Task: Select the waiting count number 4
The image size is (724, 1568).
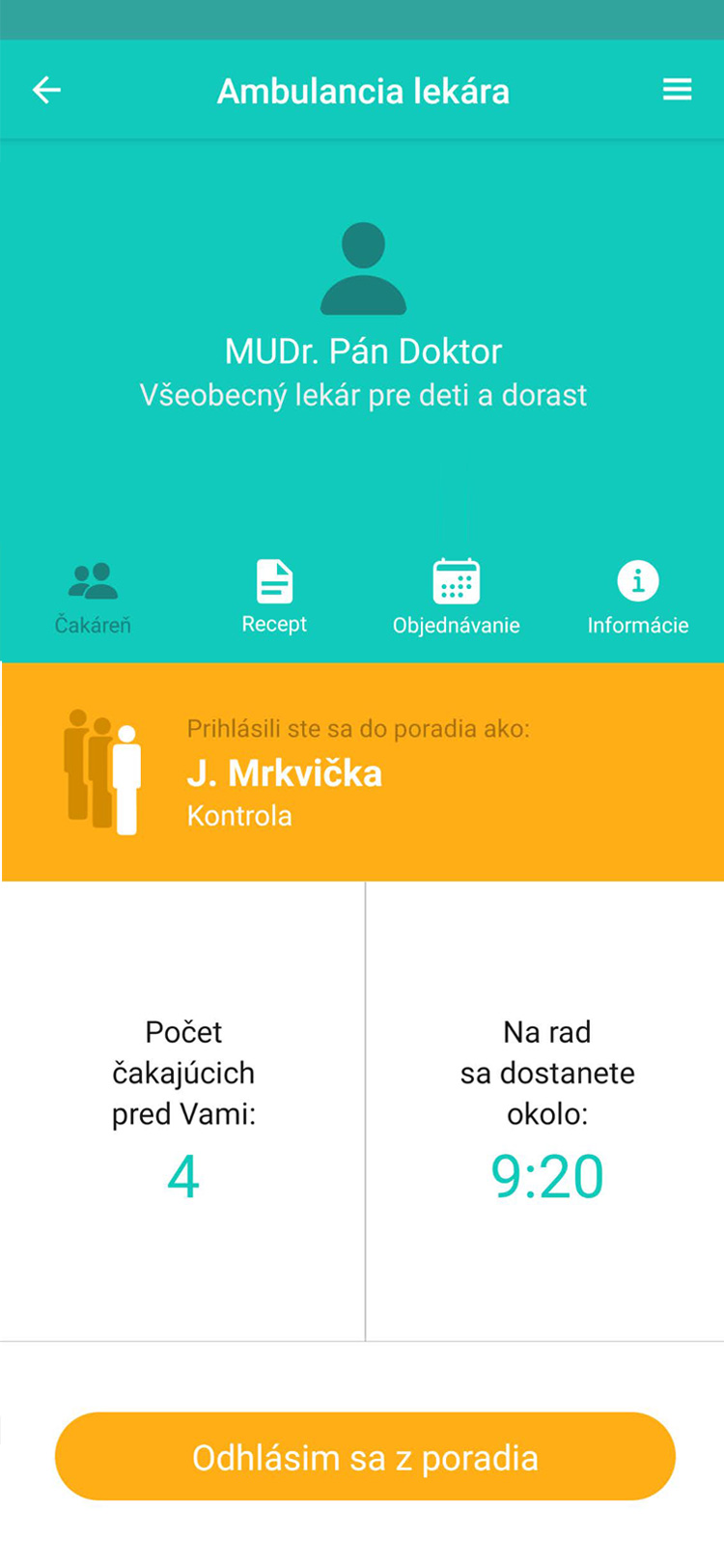Action: click(x=182, y=1175)
